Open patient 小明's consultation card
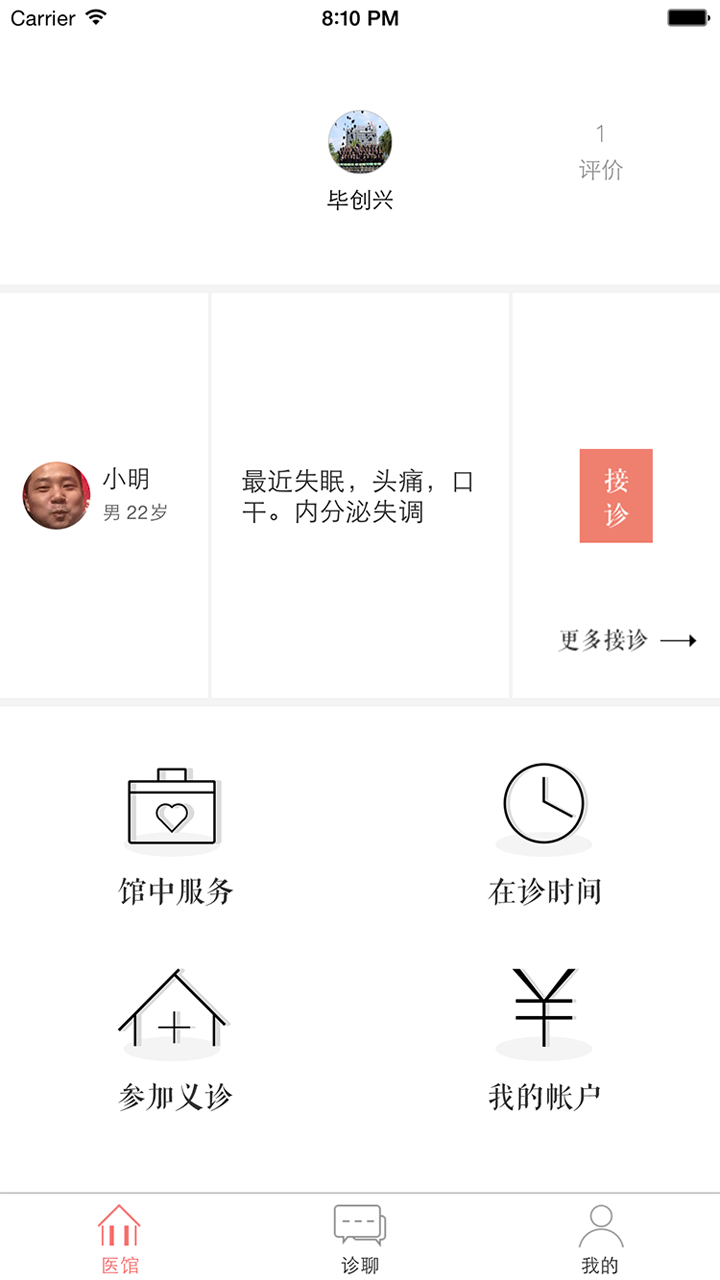Screen dimensions: 720x1280 click(105, 495)
